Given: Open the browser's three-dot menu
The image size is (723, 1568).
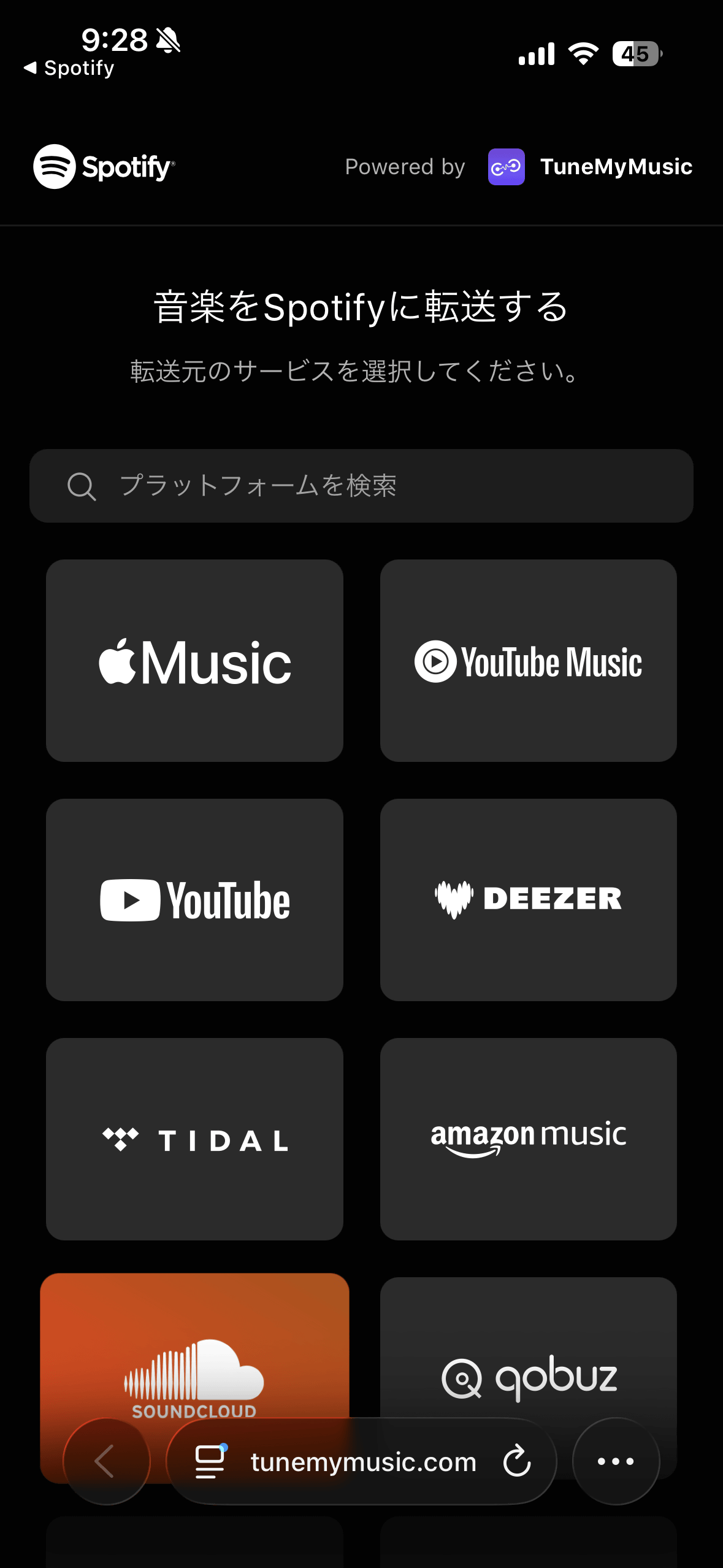Looking at the screenshot, I should (x=616, y=1461).
